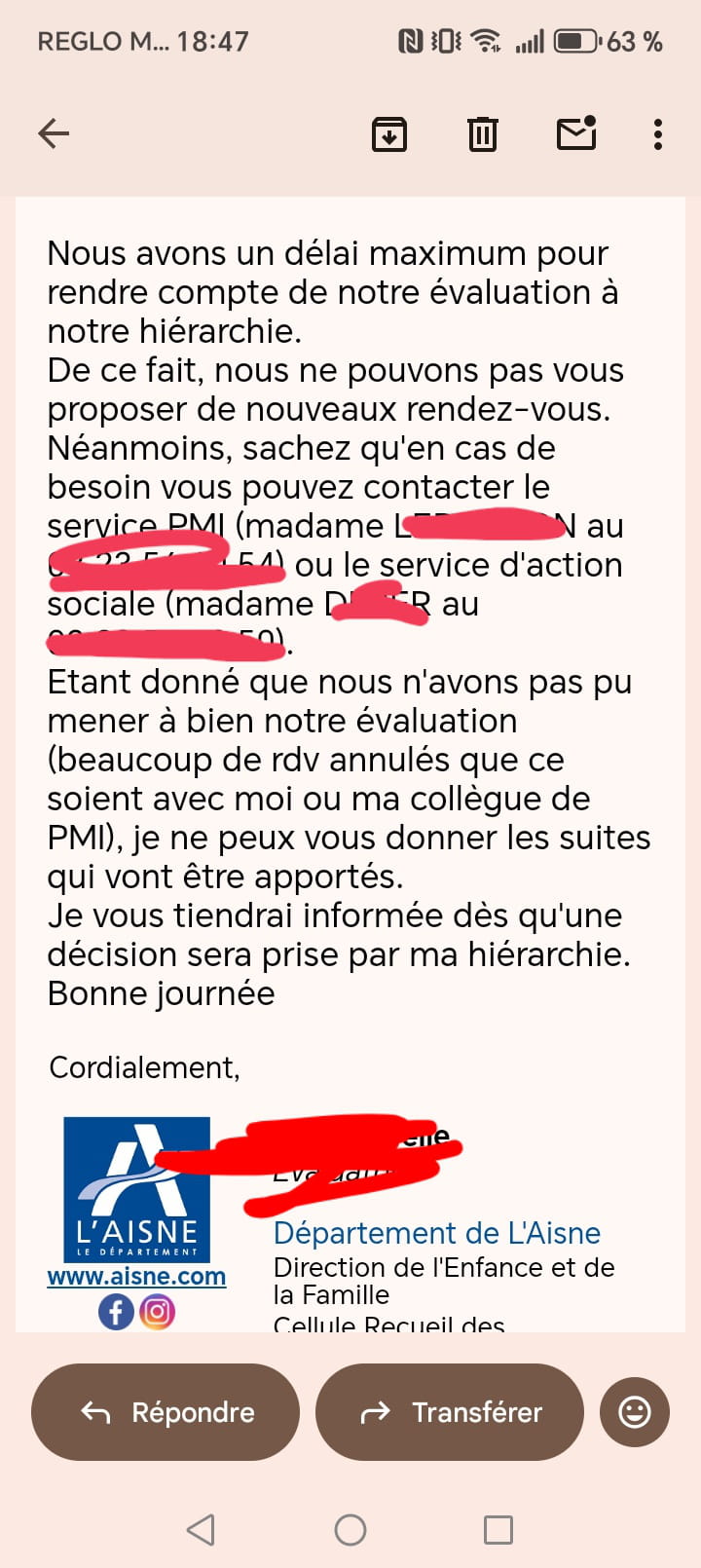
Task: Tap the Répondre button
Action: tap(166, 1412)
